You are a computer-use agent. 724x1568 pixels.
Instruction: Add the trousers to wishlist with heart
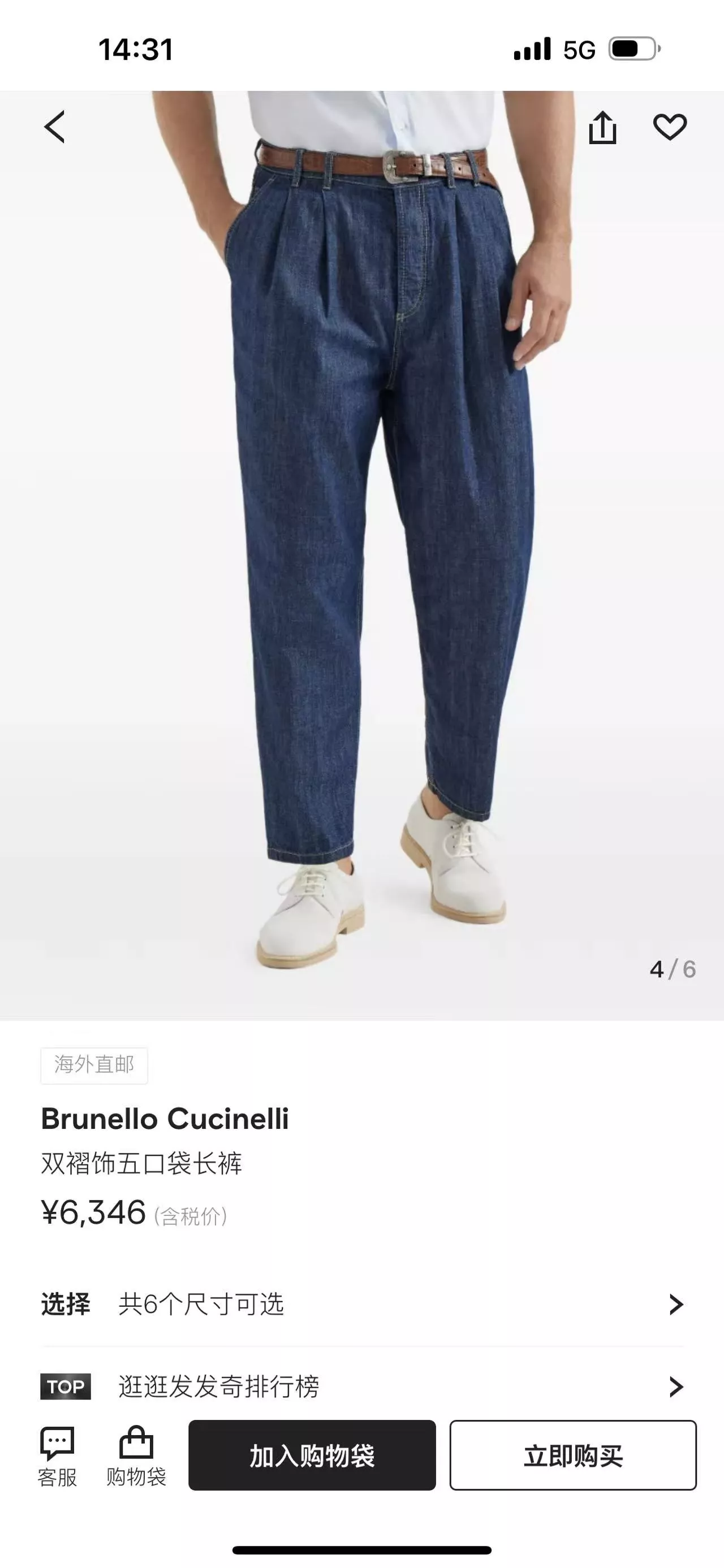click(x=670, y=127)
